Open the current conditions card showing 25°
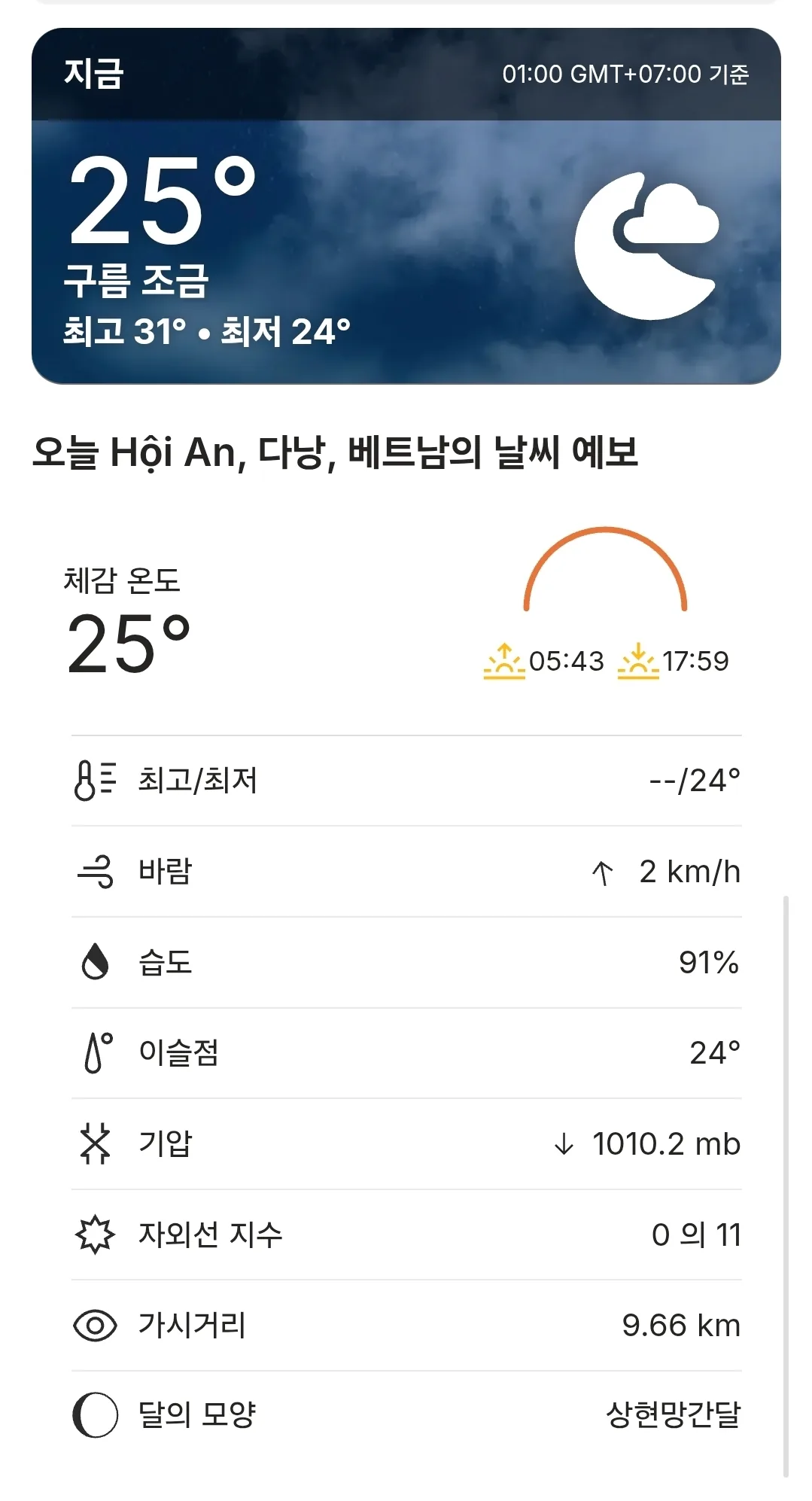The width and height of the screenshot is (812, 1501). (406, 206)
